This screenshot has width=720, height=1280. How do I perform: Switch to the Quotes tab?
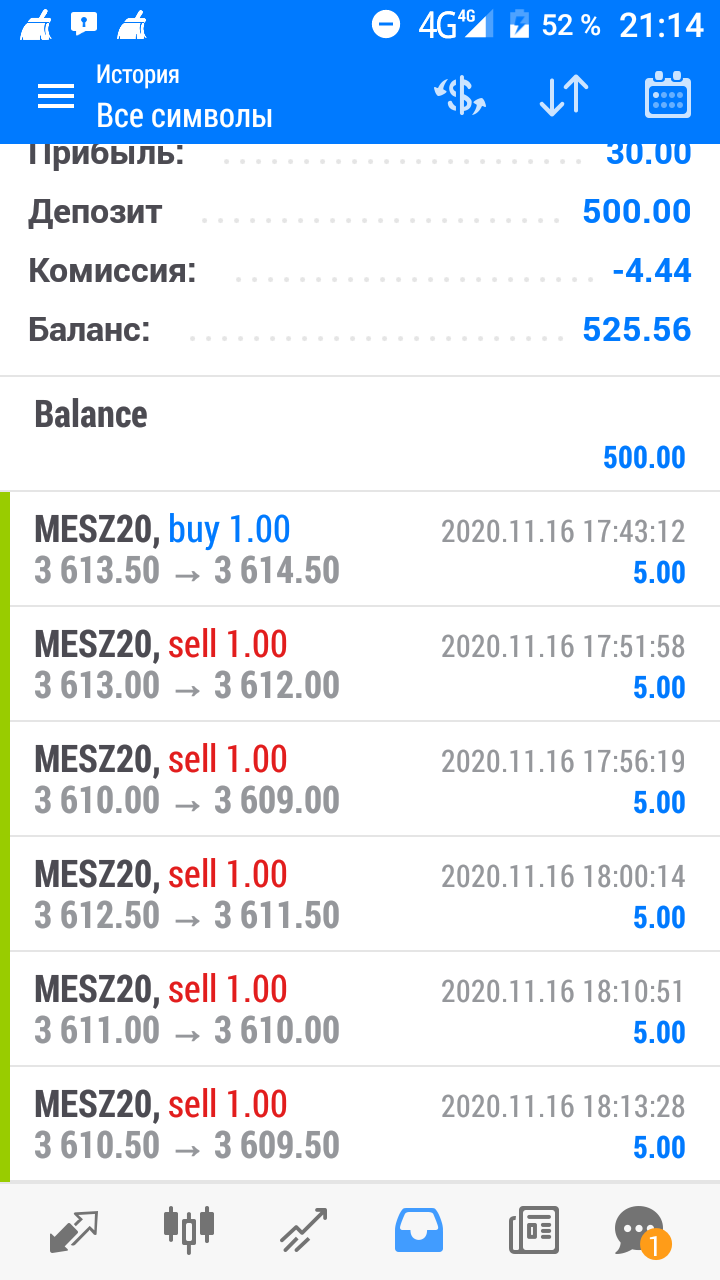(74, 1230)
